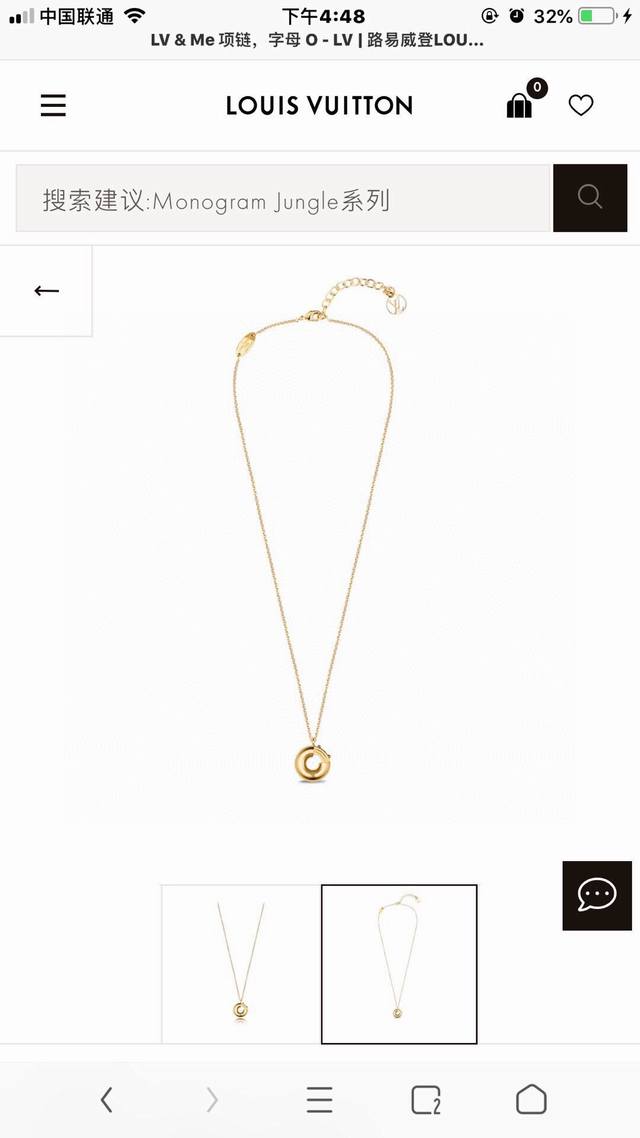Select the close-up pendant thumbnail
Image resolution: width=640 pixels, height=1138 pixels.
[241, 964]
